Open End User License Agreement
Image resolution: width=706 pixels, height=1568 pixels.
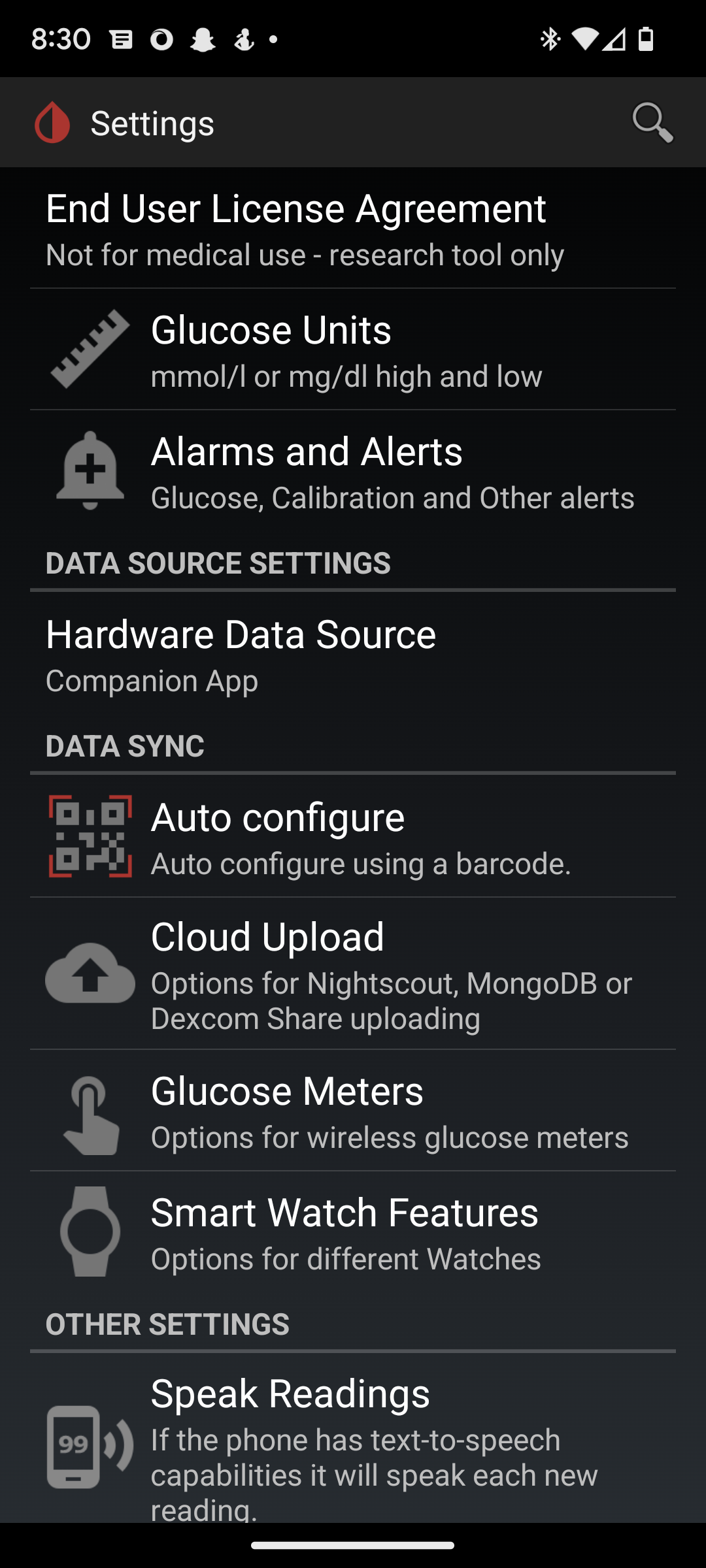click(353, 228)
